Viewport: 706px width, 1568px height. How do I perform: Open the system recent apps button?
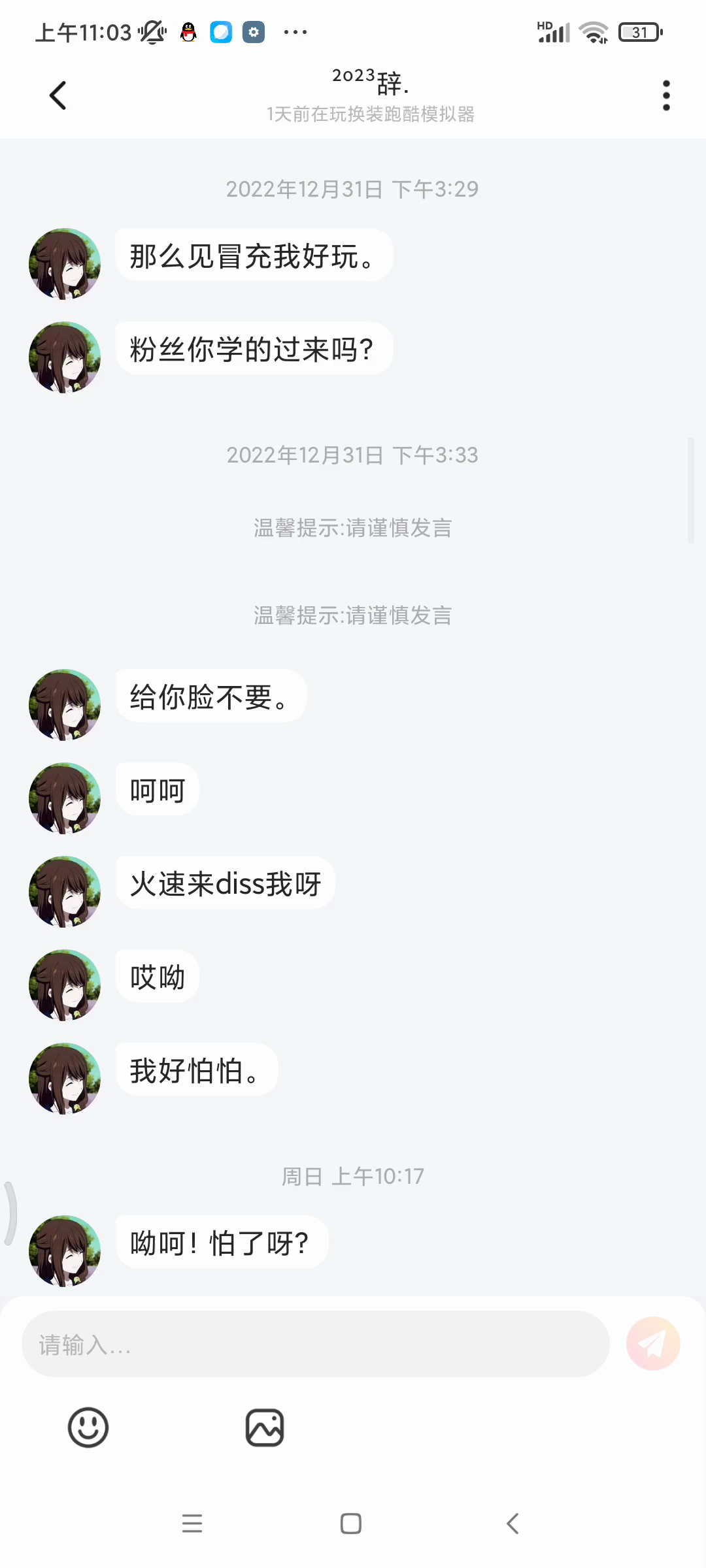(192, 1524)
